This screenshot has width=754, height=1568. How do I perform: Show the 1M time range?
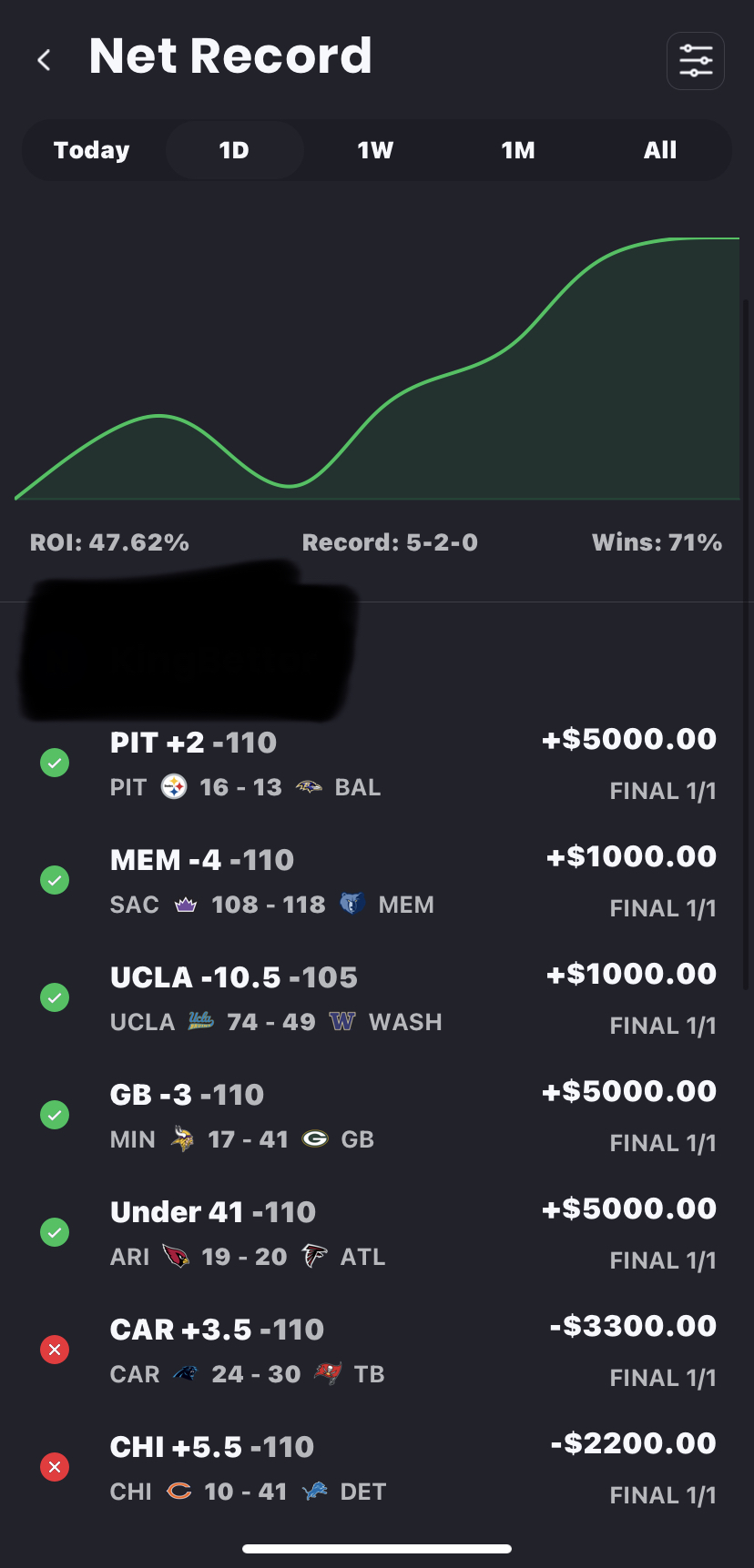[518, 150]
